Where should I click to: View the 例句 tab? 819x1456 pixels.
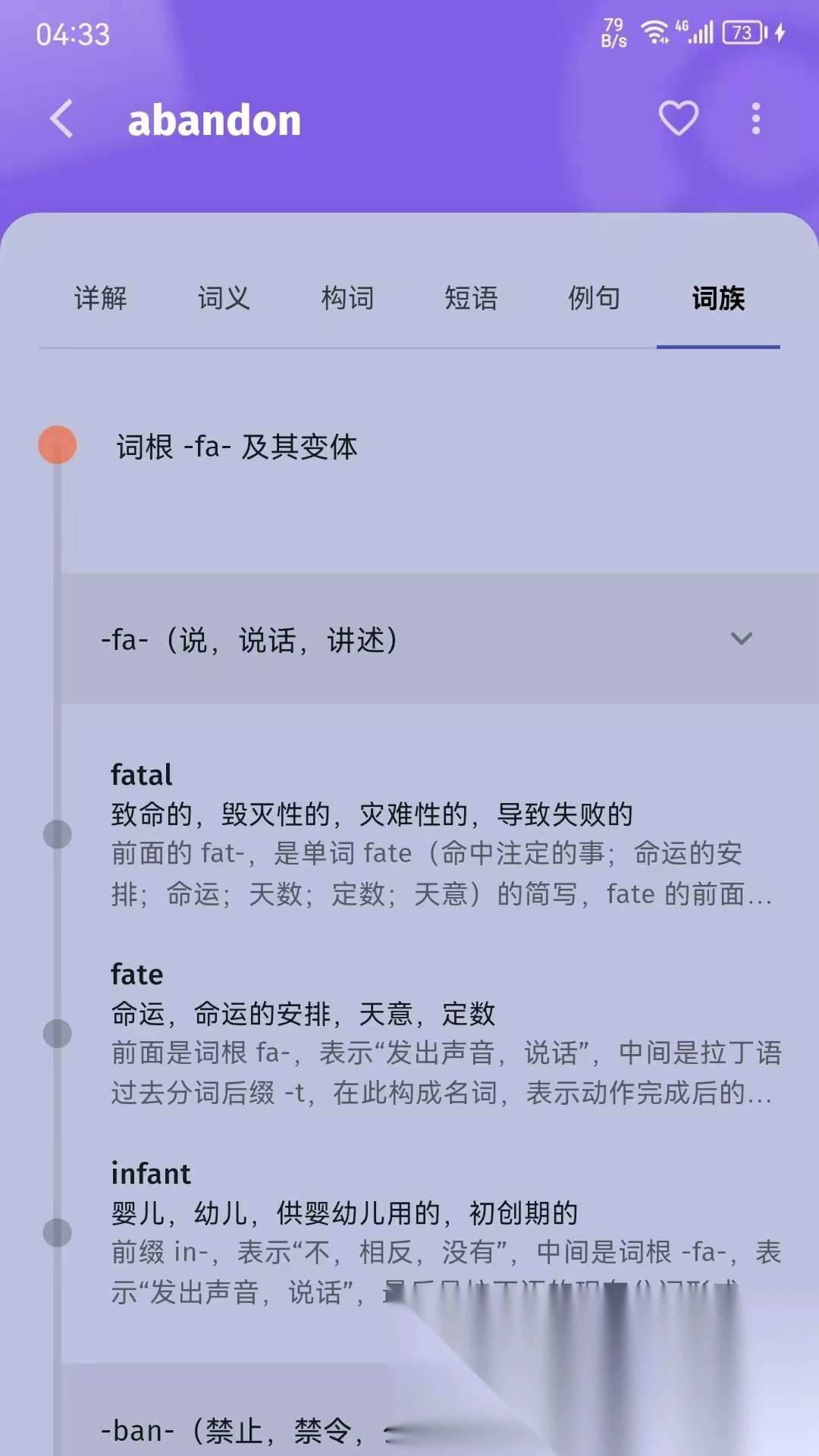click(x=595, y=299)
